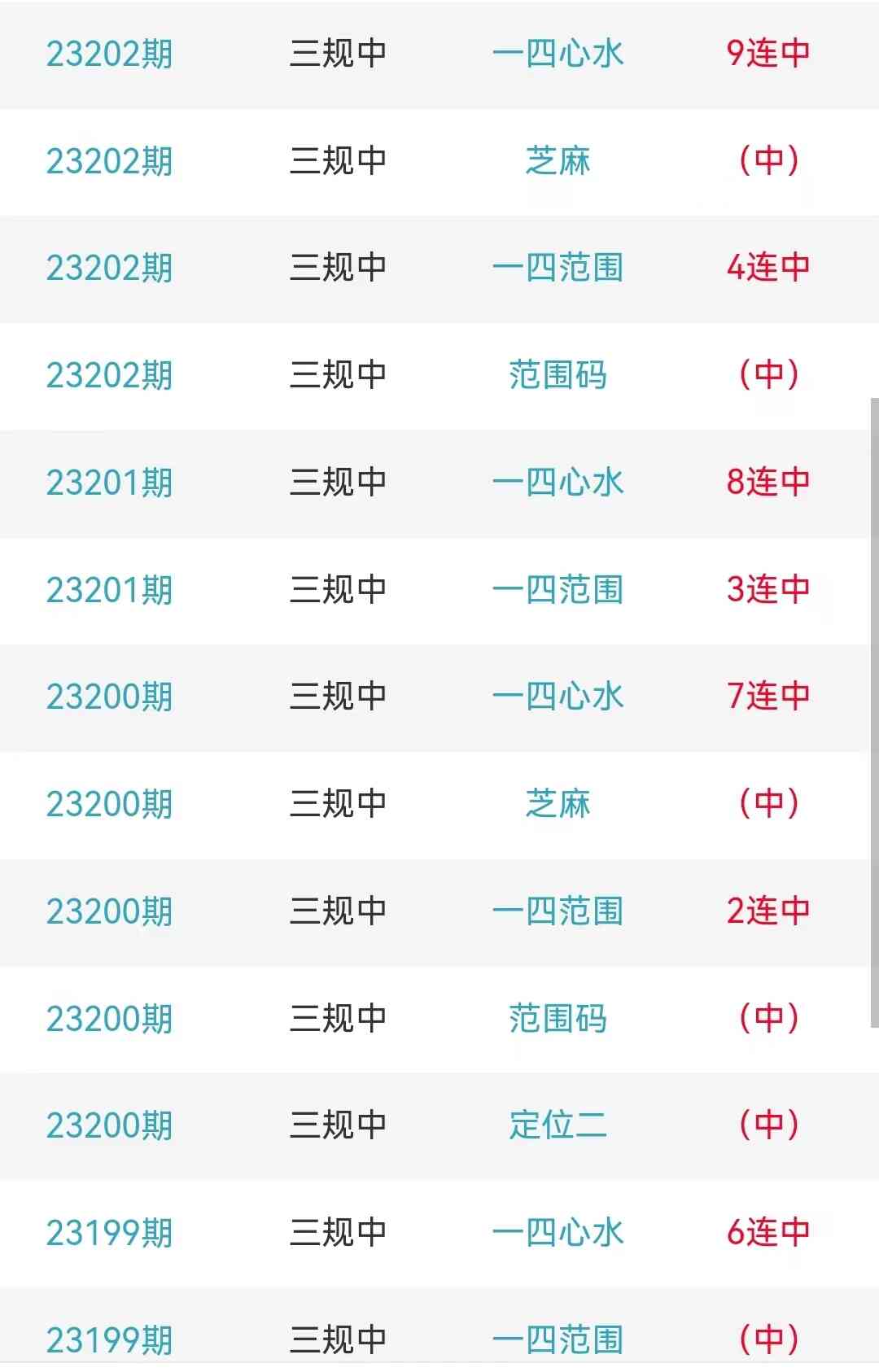This screenshot has height=1372, width=879.
Task: Open the 23202期 一四心水 record
Action: point(558,54)
